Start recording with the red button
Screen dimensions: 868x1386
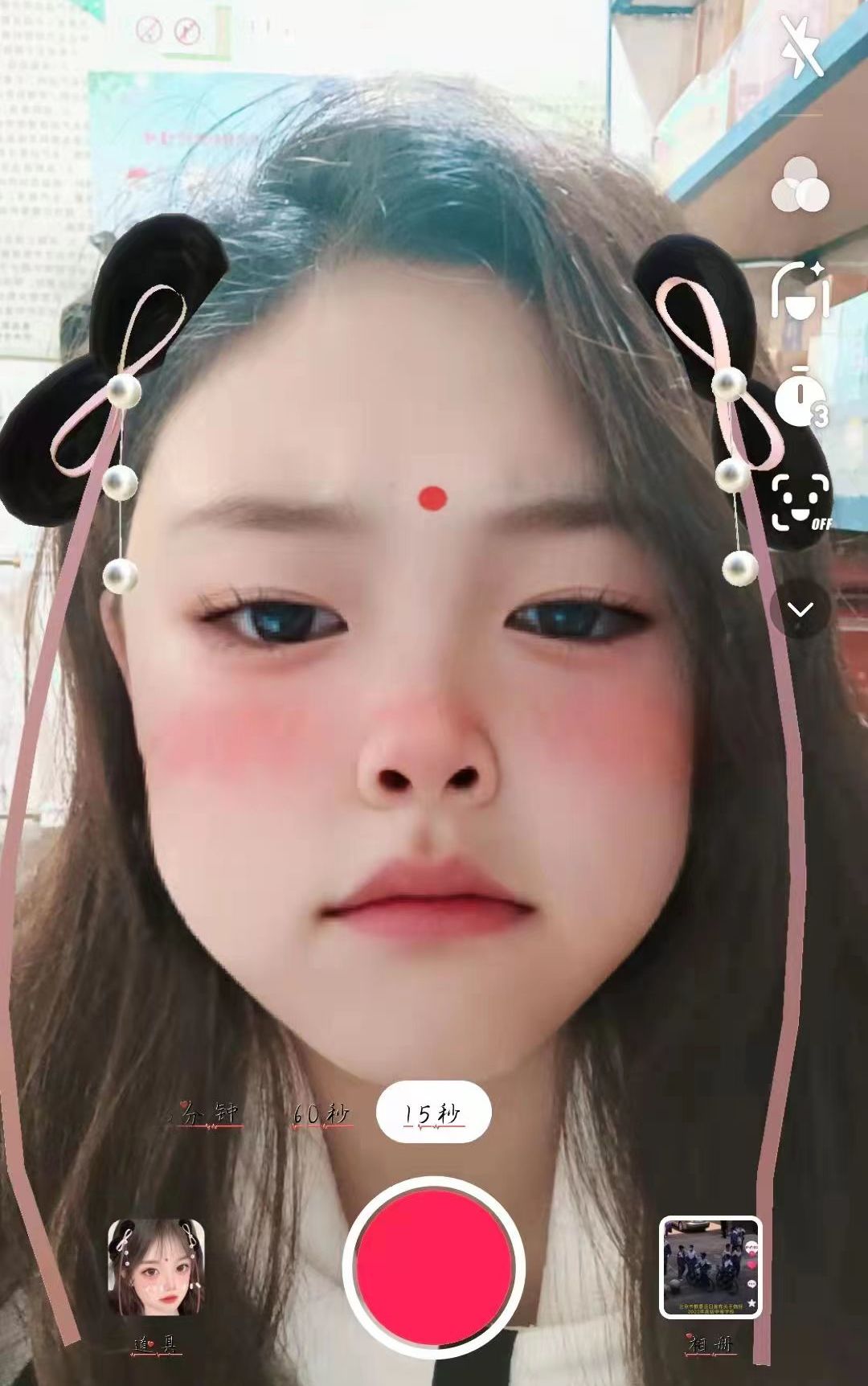[x=434, y=1267]
